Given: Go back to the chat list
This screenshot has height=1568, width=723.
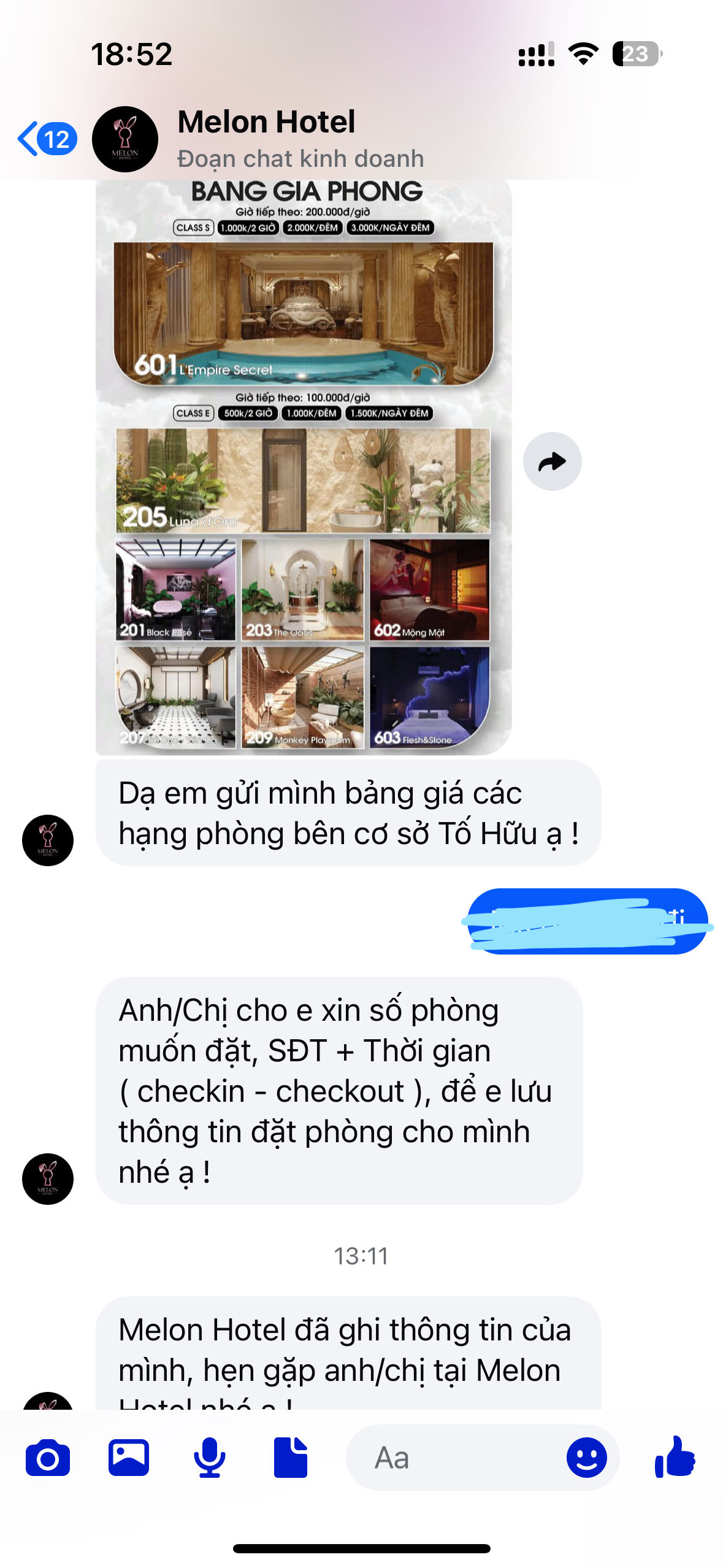Looking at the screenshot, I should click(x=46, y=139).
